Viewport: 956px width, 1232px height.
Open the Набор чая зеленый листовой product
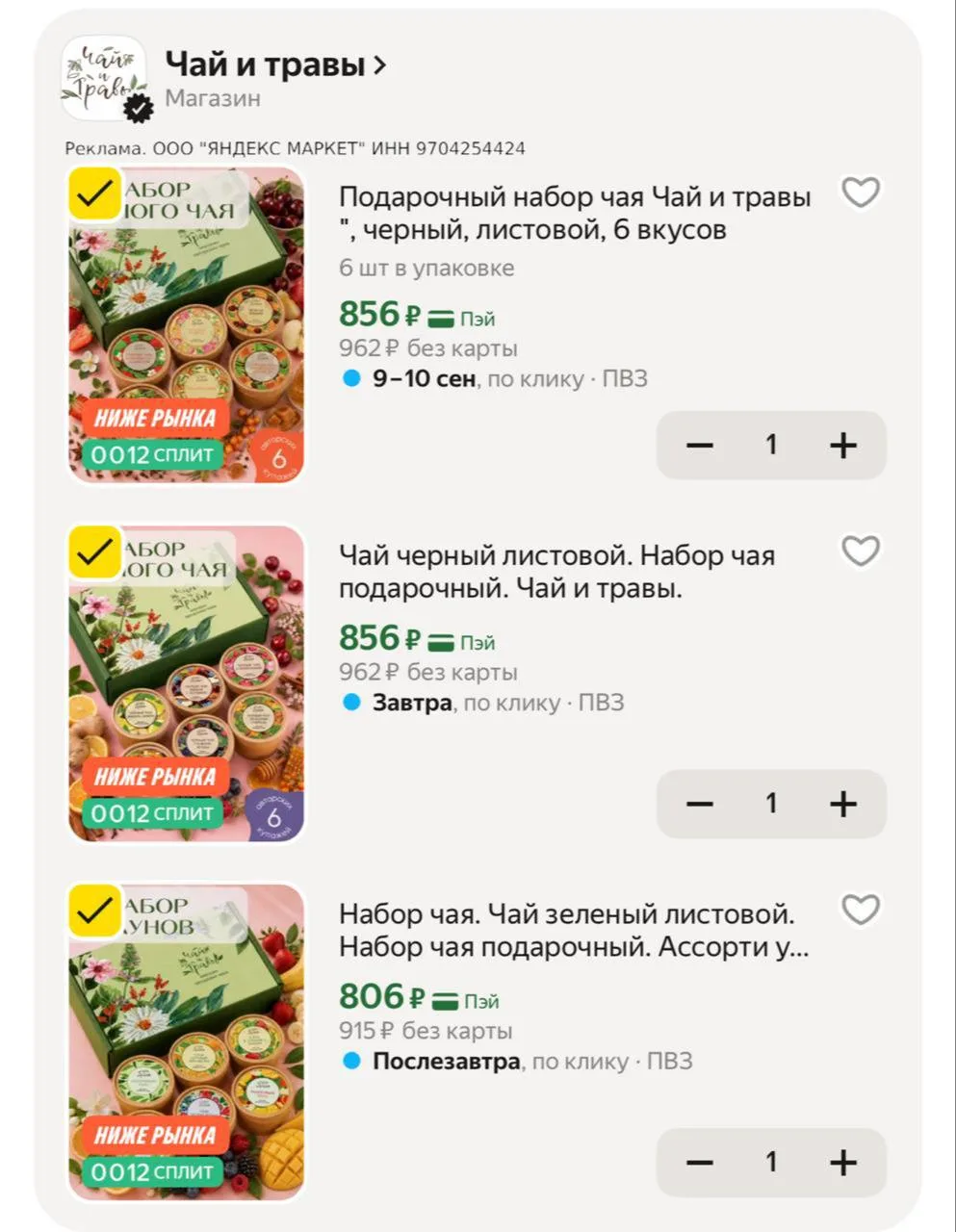click(x=575, y=930)
